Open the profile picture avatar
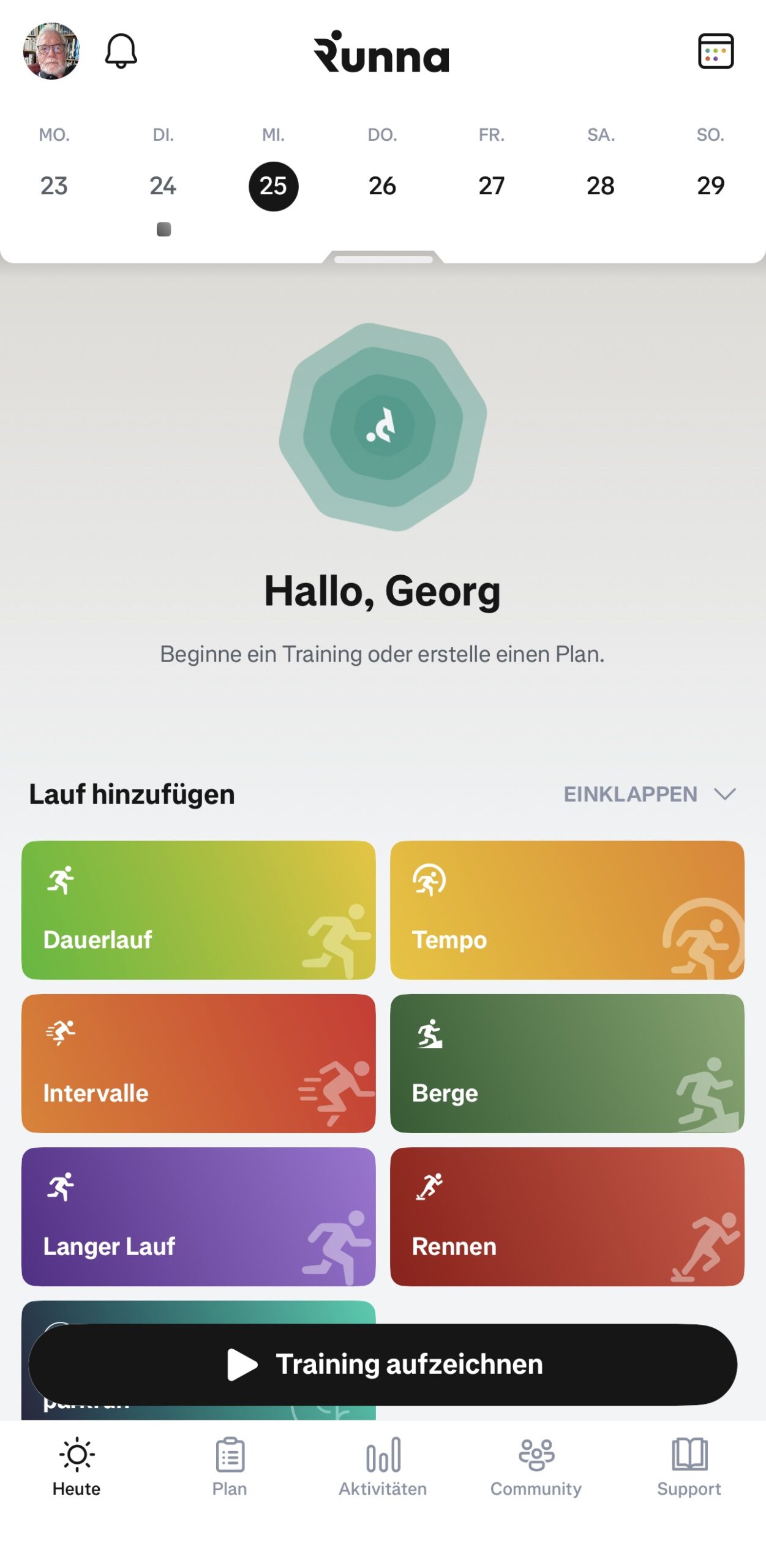766x1568 pixels. (x=51, y=51)
